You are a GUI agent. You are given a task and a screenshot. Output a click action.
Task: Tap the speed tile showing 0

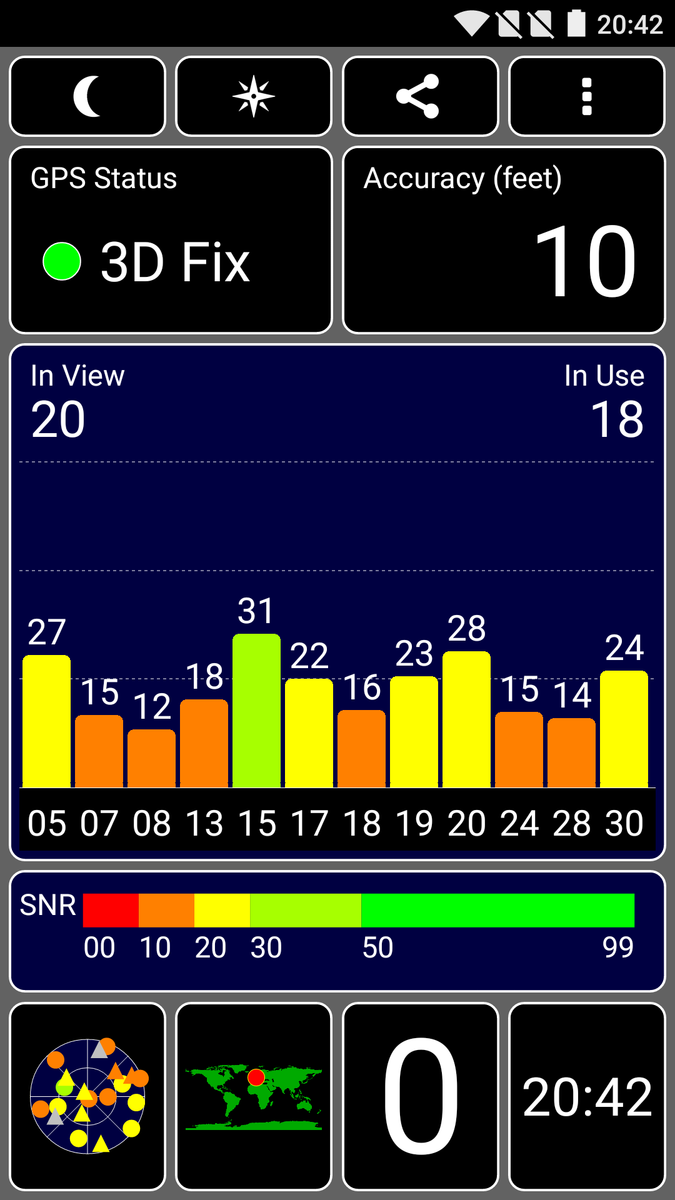pos(420,1097)
